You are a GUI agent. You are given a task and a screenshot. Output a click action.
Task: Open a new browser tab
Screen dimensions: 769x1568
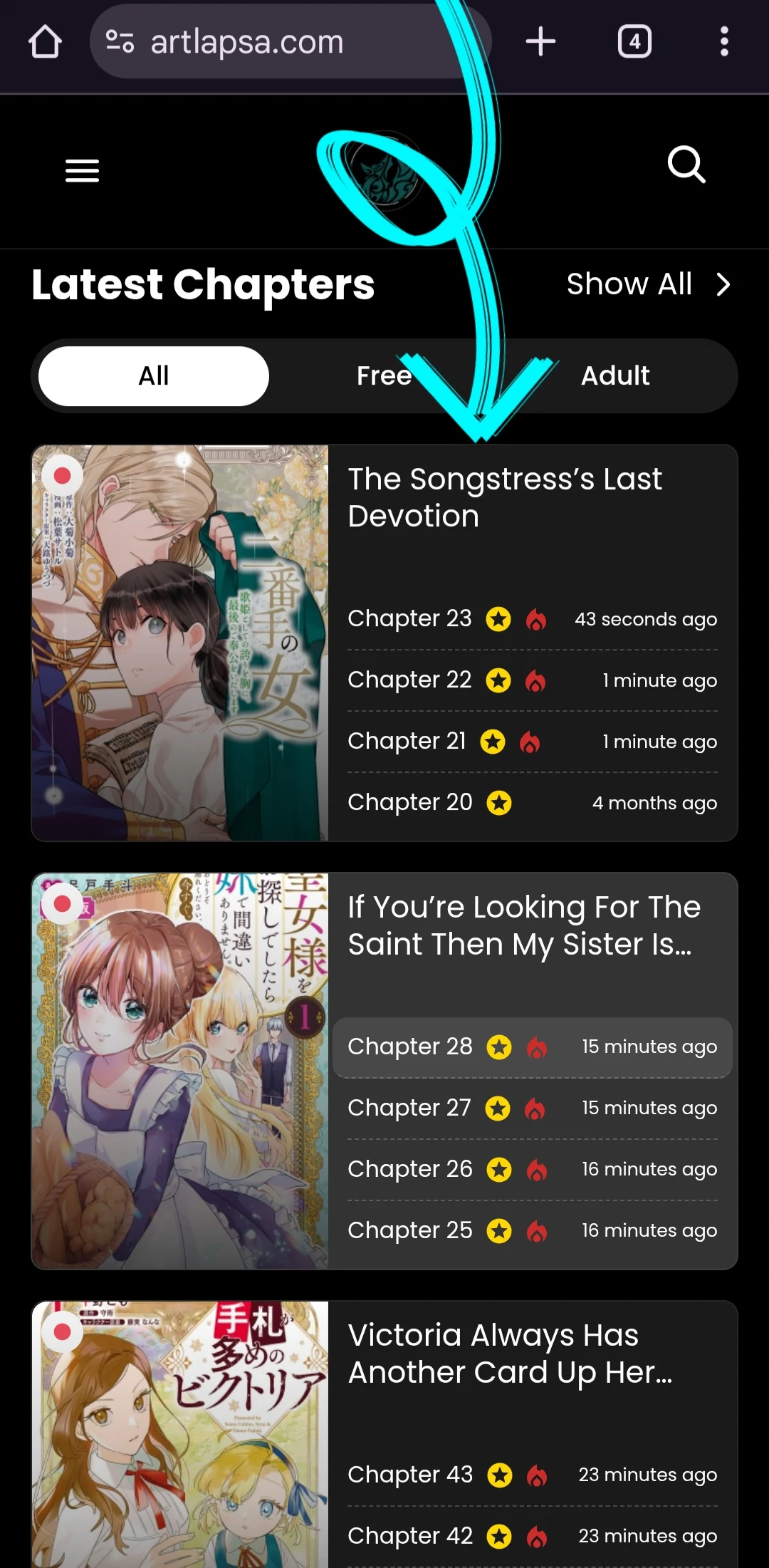[x=540, y=41]
